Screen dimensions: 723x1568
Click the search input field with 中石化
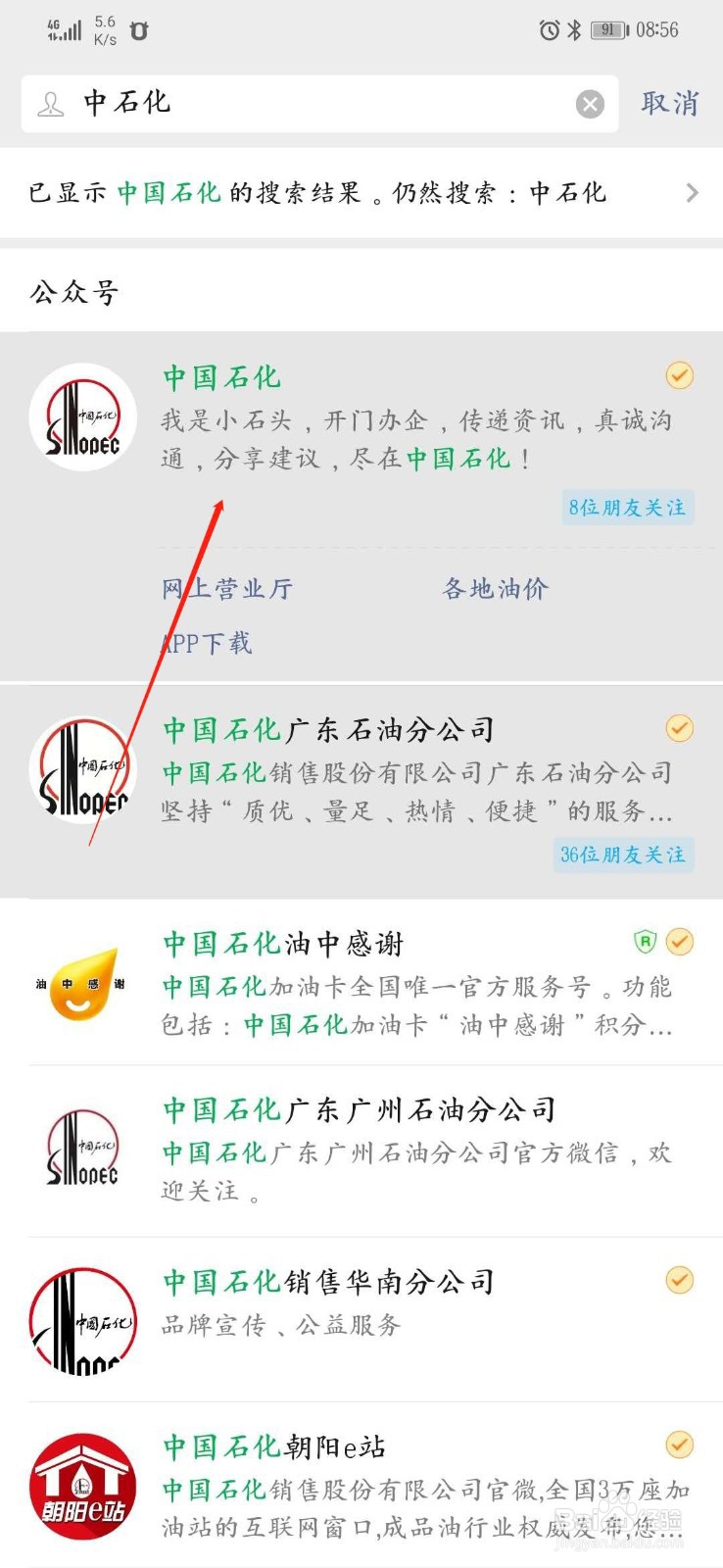tap(294, 104)
